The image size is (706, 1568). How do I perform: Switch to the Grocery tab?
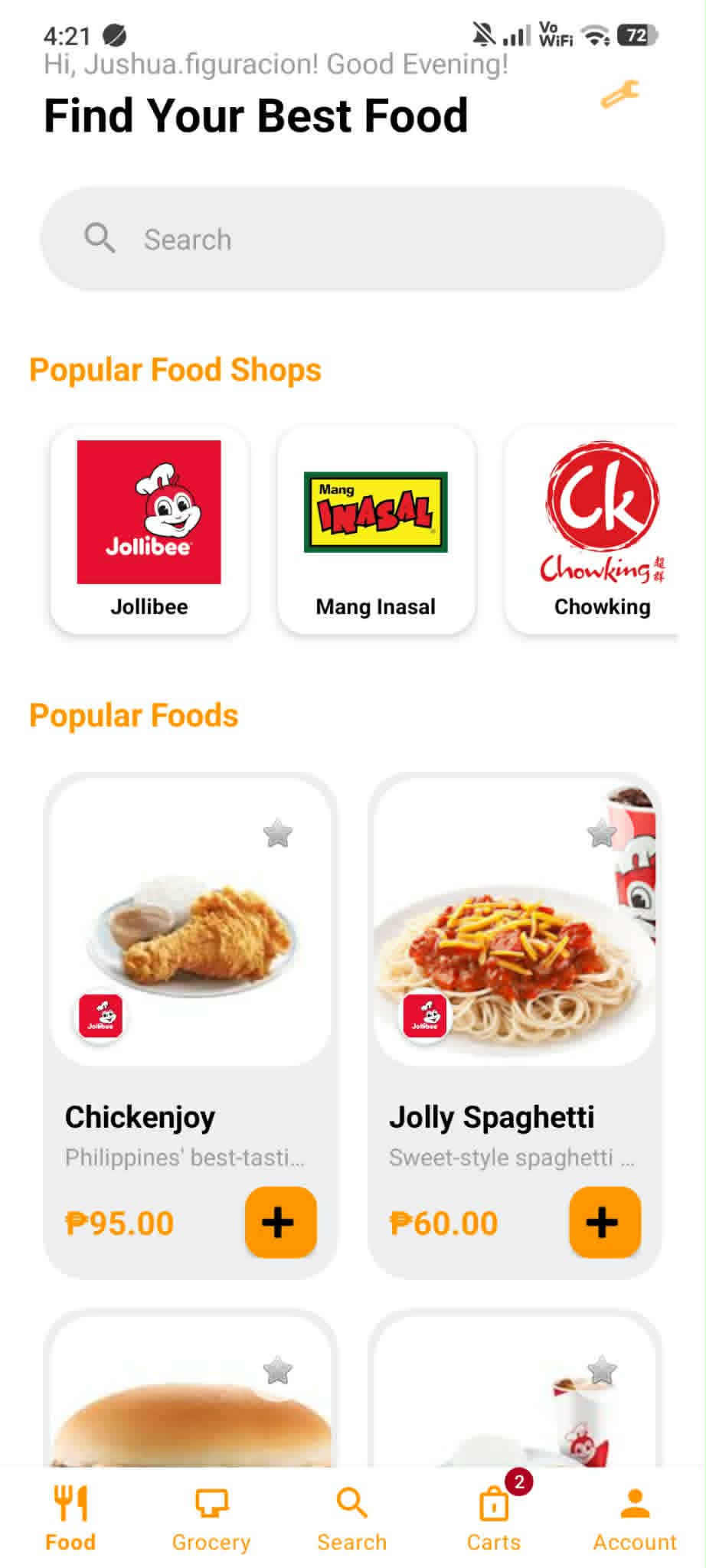[x=211, y=1519]
